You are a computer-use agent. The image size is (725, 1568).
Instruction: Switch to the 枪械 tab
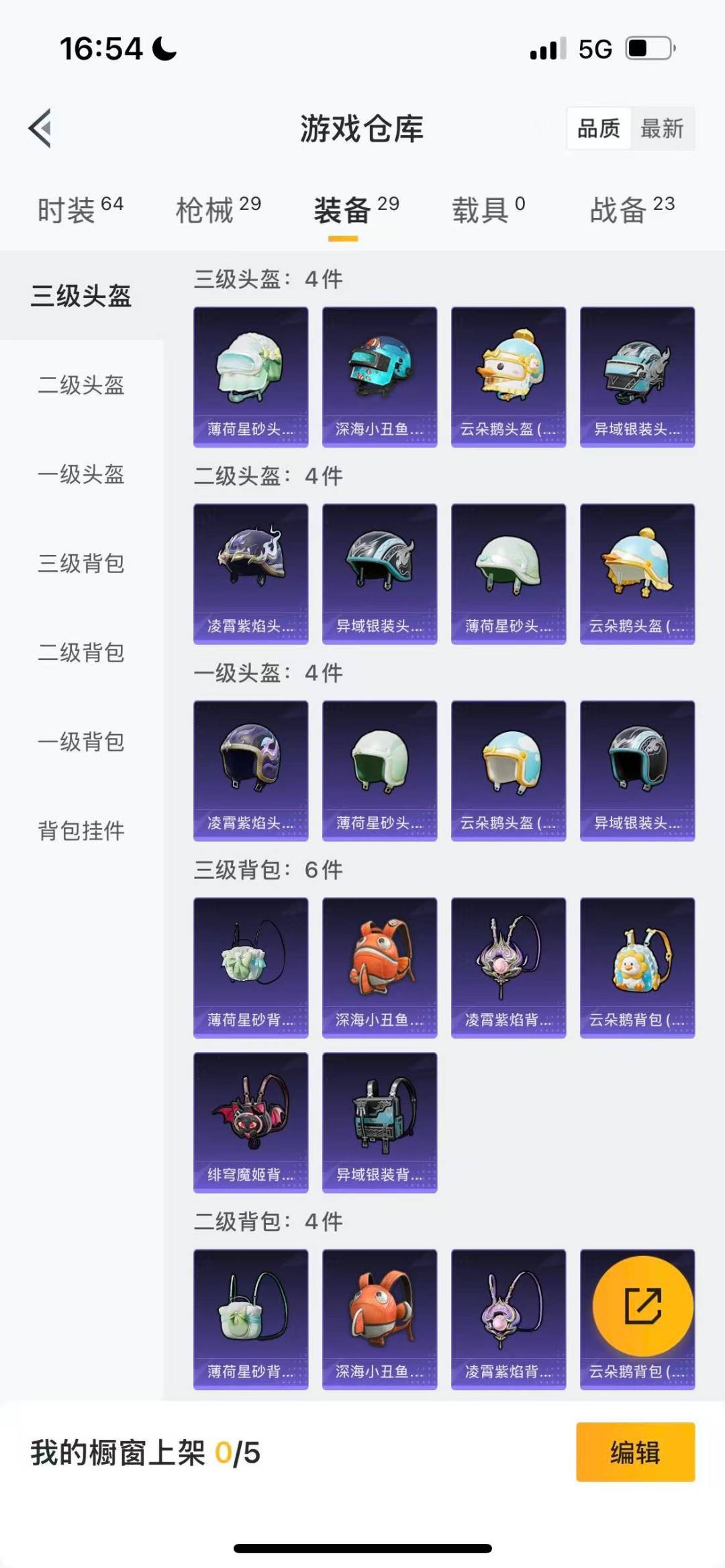(x=217, y=210)
